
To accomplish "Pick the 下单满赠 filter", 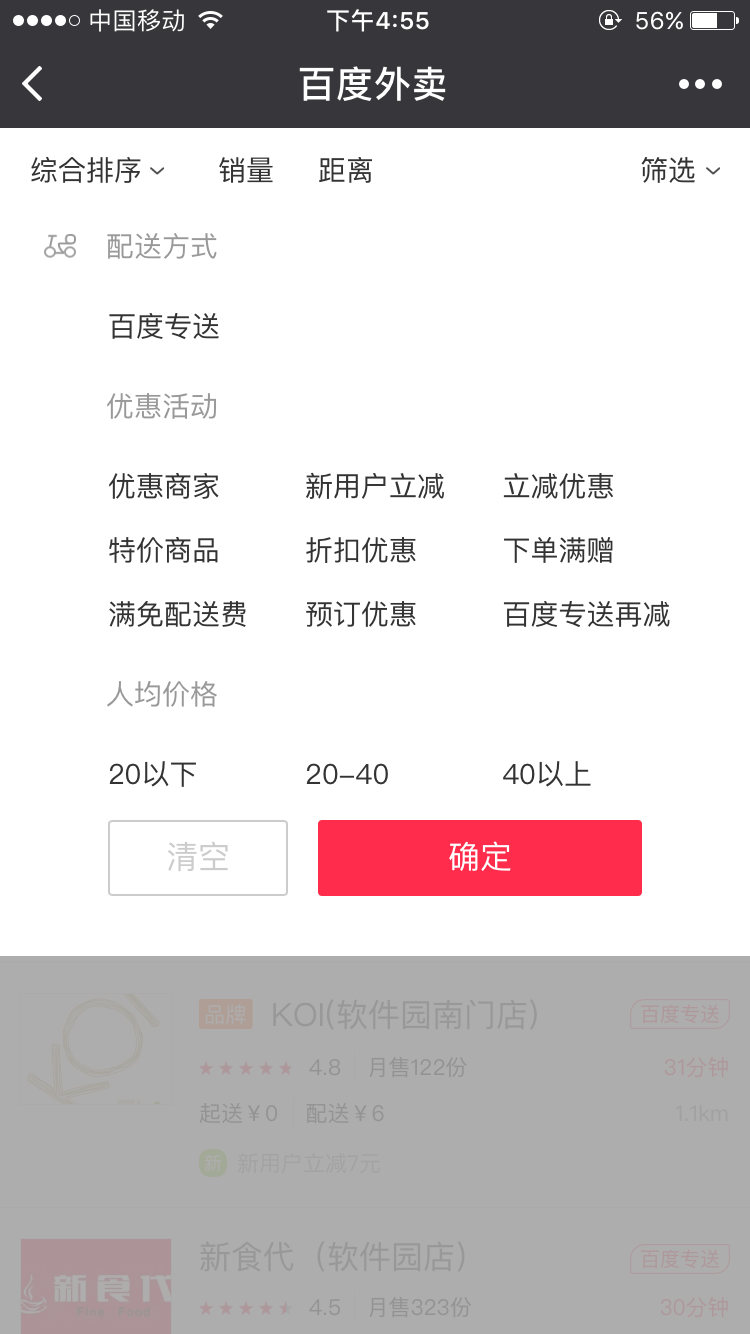I will pos(558,551).
